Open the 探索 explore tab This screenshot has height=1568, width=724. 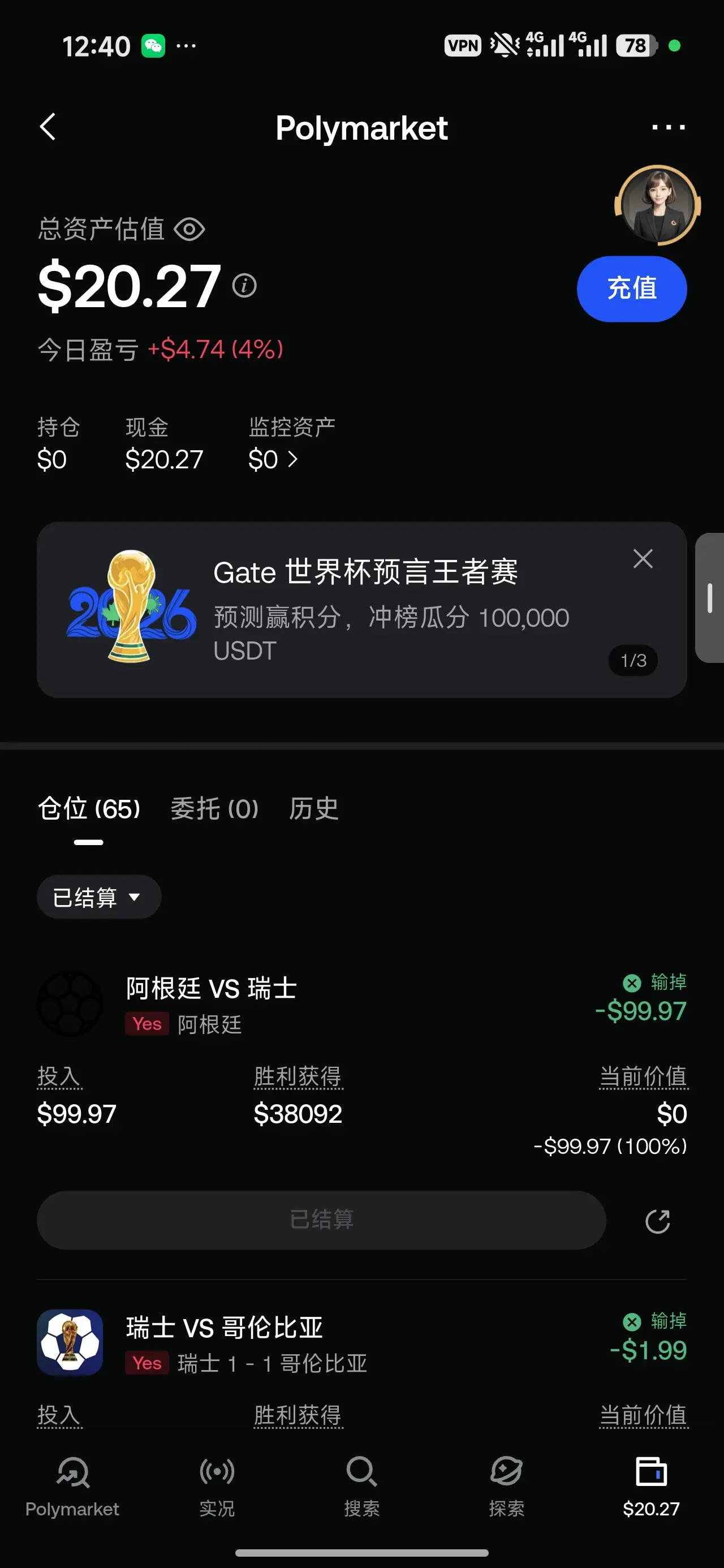click(x=507, y=1487)
